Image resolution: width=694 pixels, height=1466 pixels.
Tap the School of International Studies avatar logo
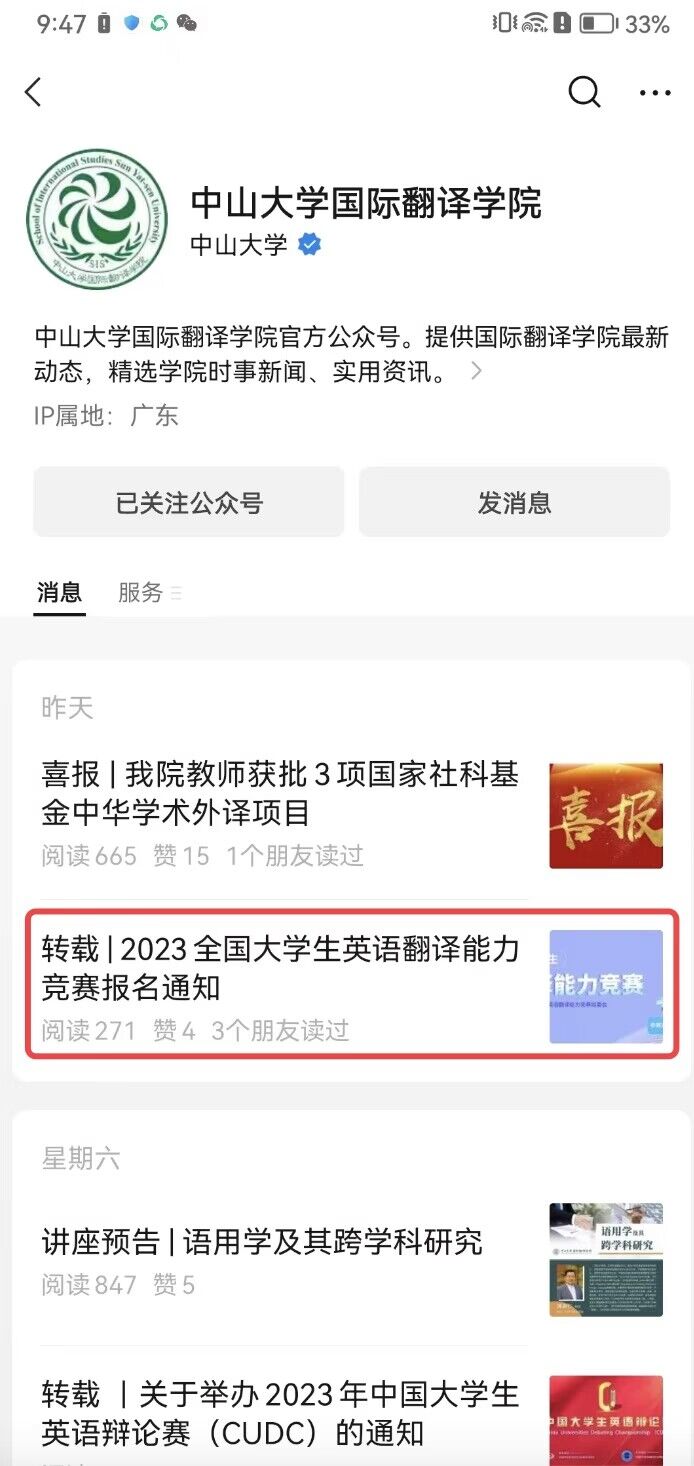click(95, 219)
